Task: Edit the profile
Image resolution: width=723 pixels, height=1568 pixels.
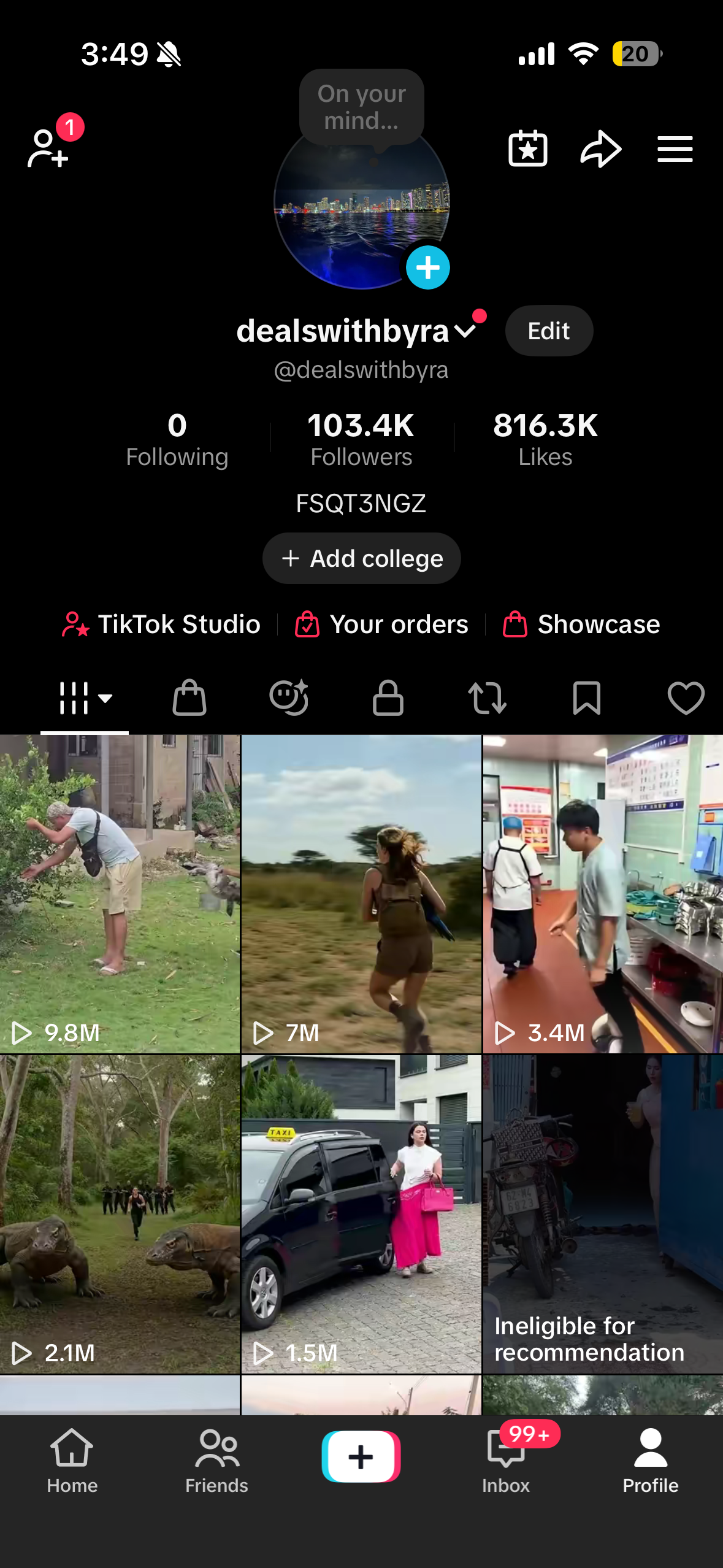Action: click(549, 331)
